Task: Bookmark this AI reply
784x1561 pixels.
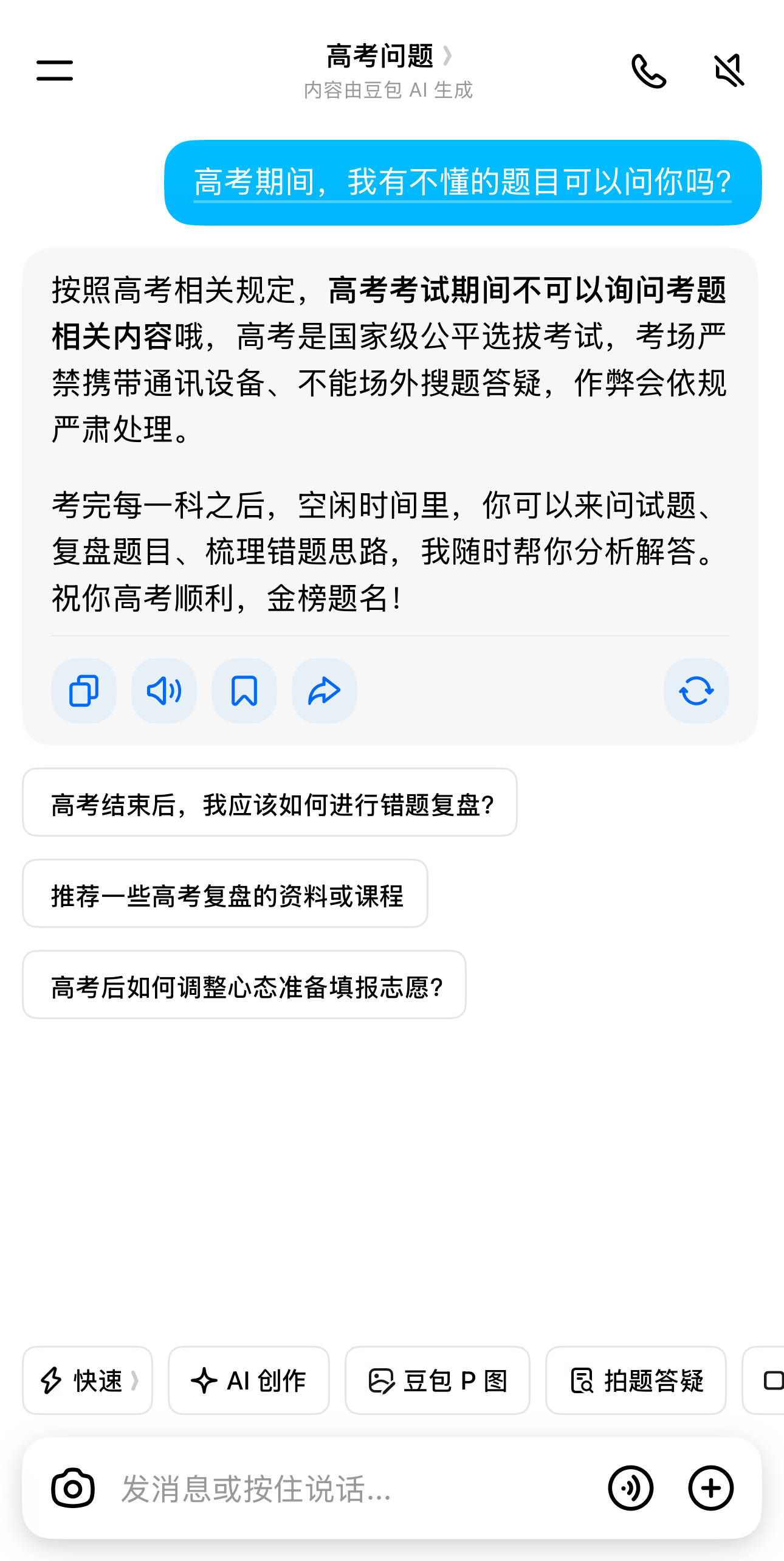Action: [x=244, y=691]
